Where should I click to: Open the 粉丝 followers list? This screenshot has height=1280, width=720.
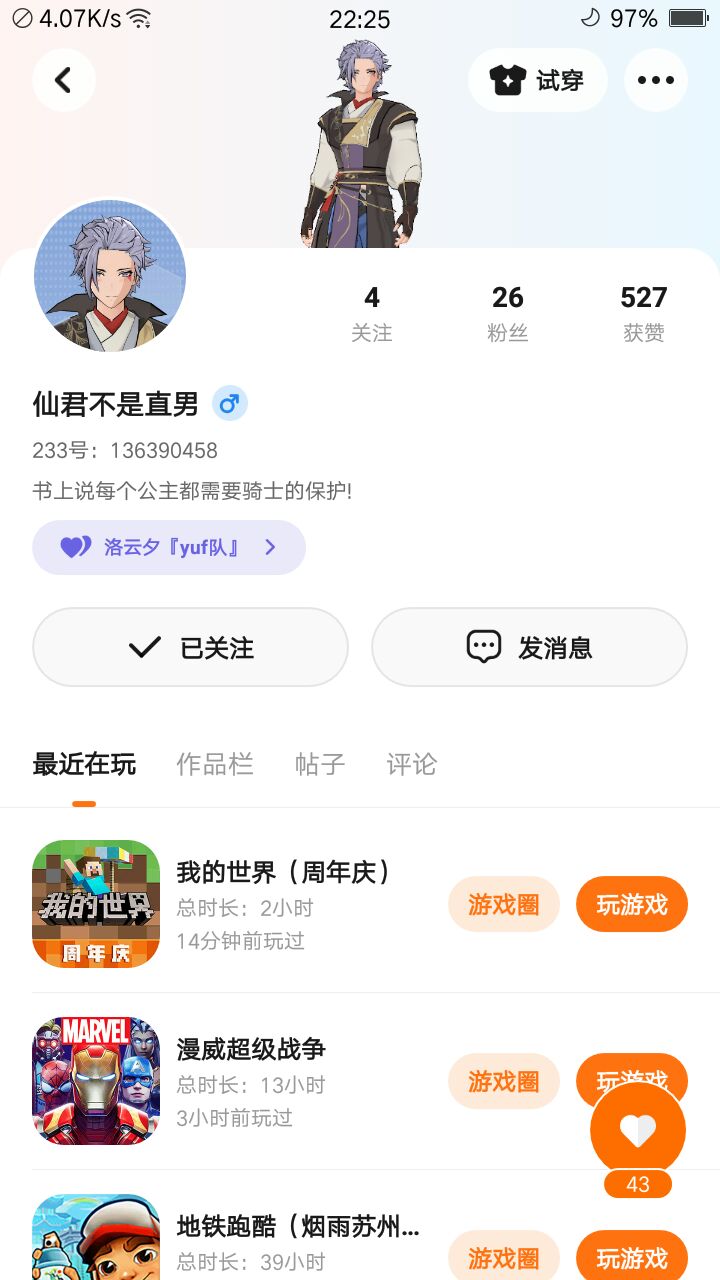point(507,312)
